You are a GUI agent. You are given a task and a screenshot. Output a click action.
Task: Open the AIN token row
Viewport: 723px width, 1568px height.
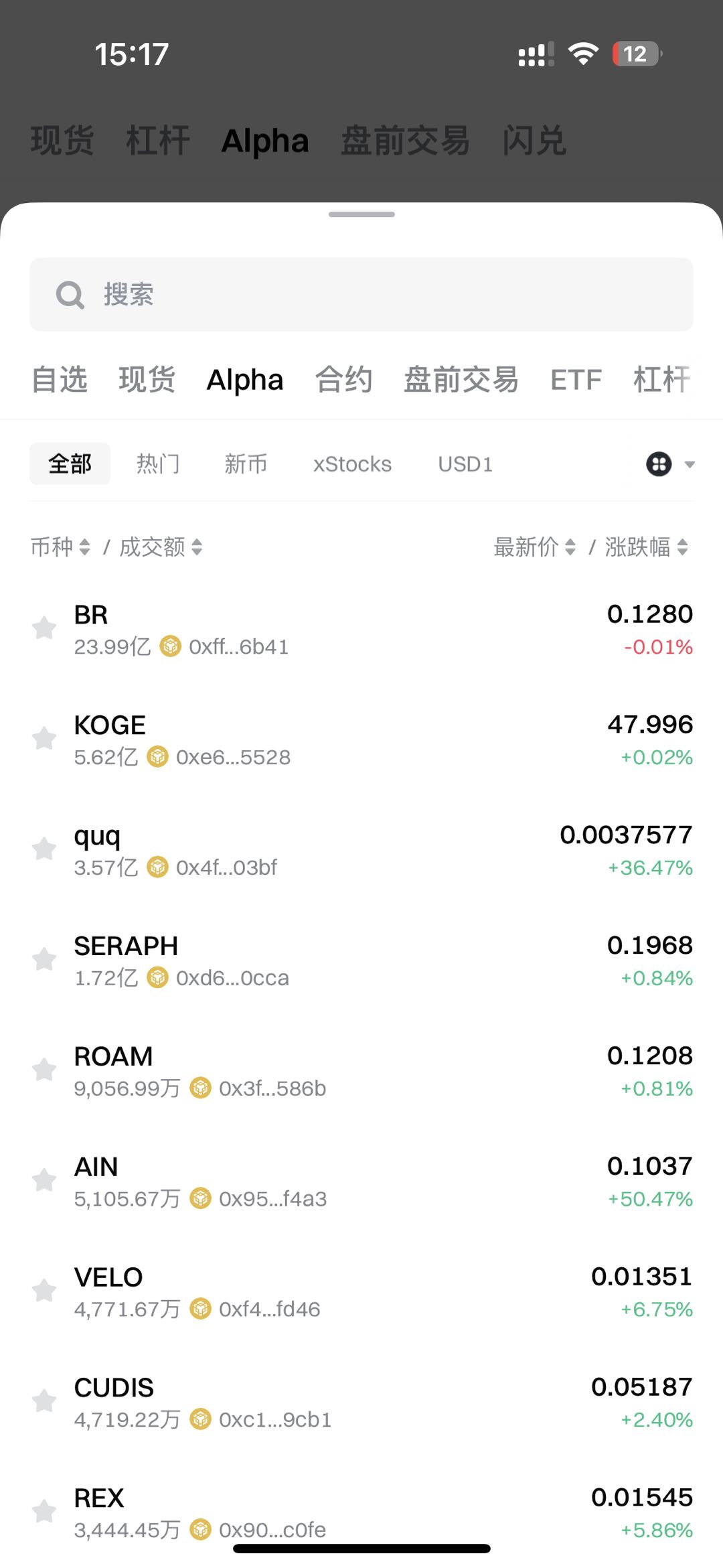[x=361, y=1182]
